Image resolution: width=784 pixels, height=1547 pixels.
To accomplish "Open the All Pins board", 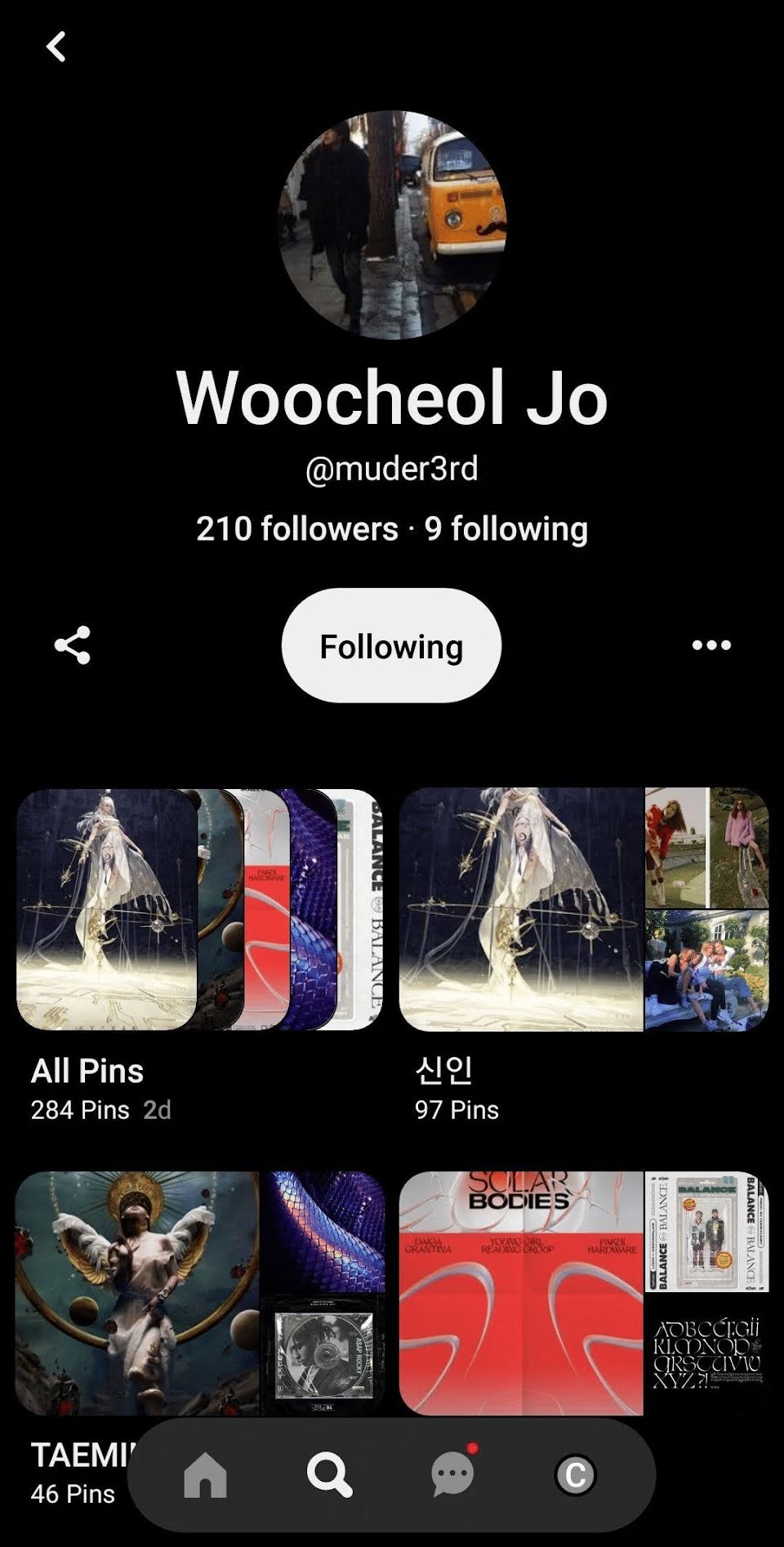I will pos(199,910).
